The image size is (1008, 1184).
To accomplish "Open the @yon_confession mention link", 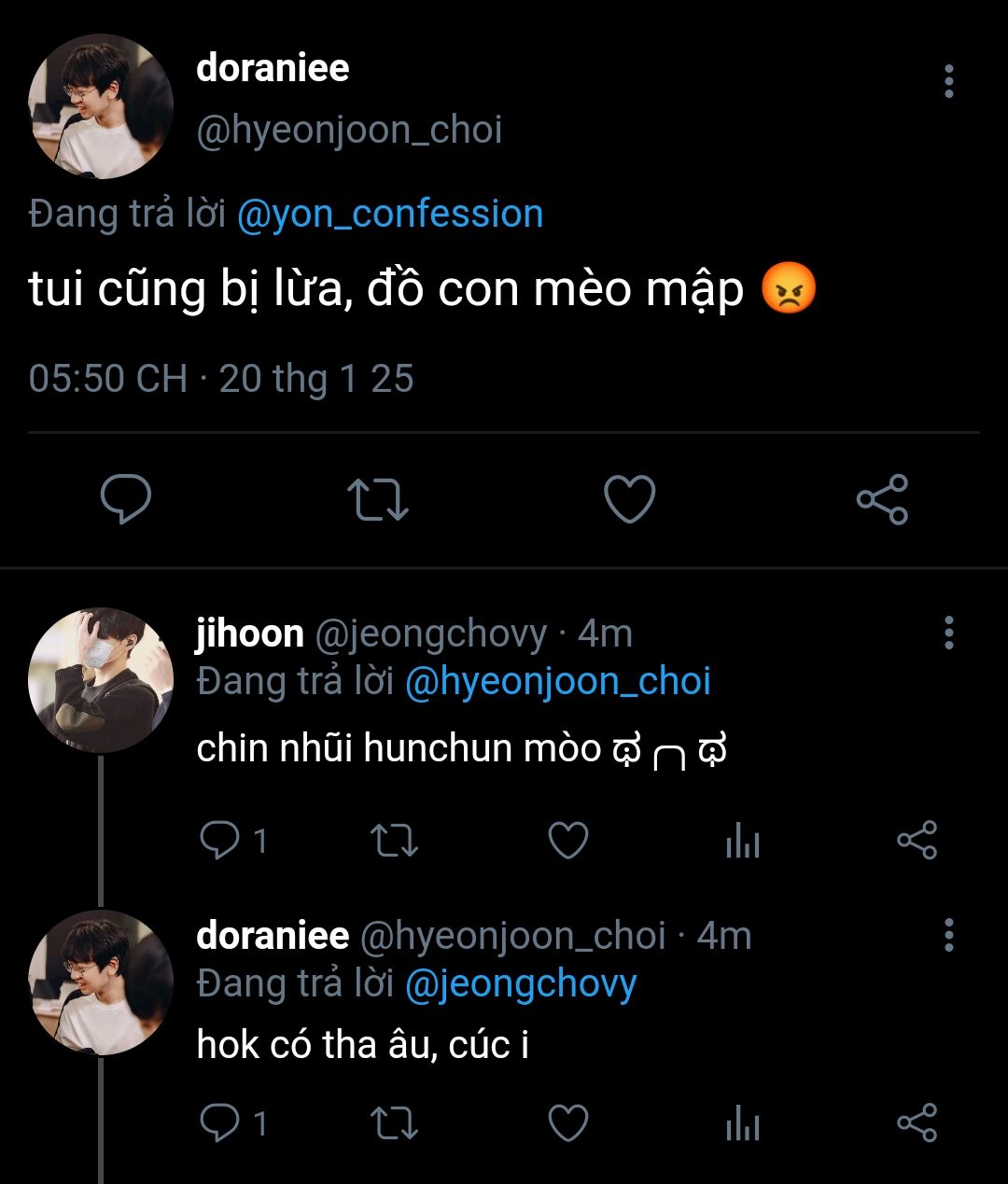I will coord(390,214).
